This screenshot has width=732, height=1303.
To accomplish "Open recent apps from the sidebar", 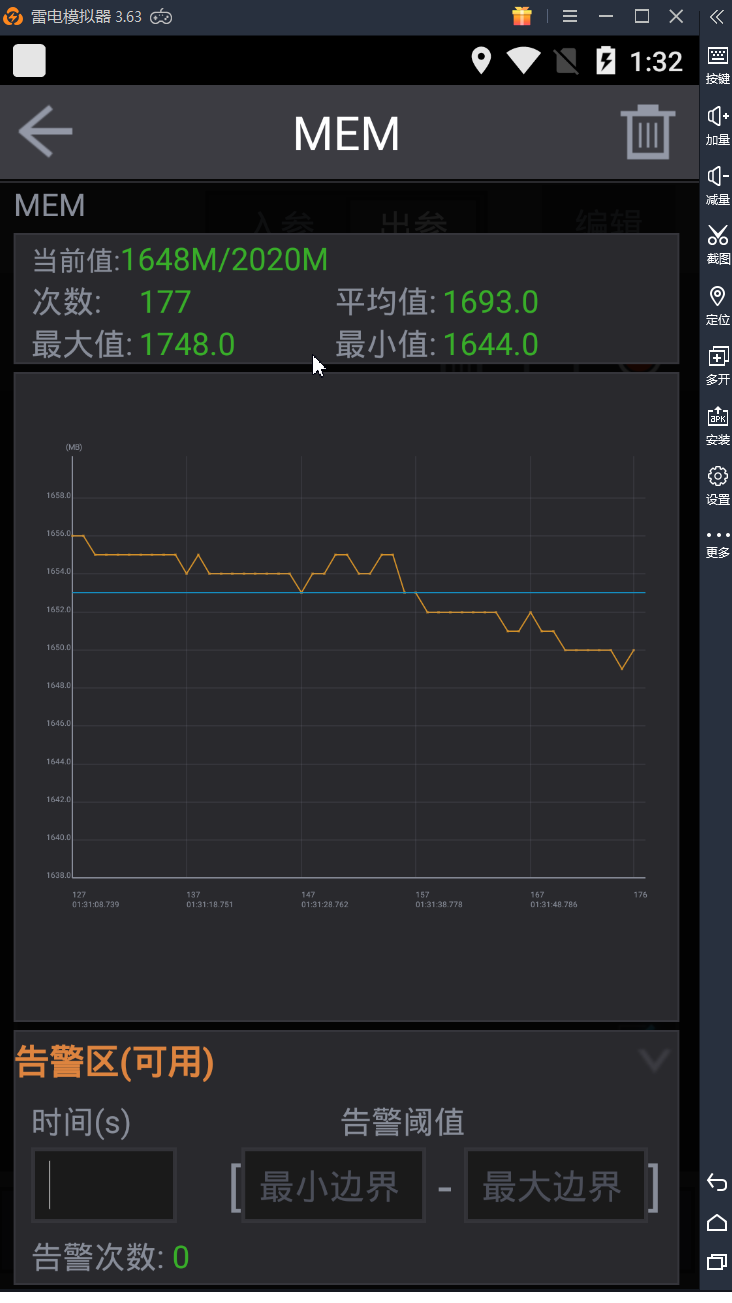I will click(x=717, y=1262).
